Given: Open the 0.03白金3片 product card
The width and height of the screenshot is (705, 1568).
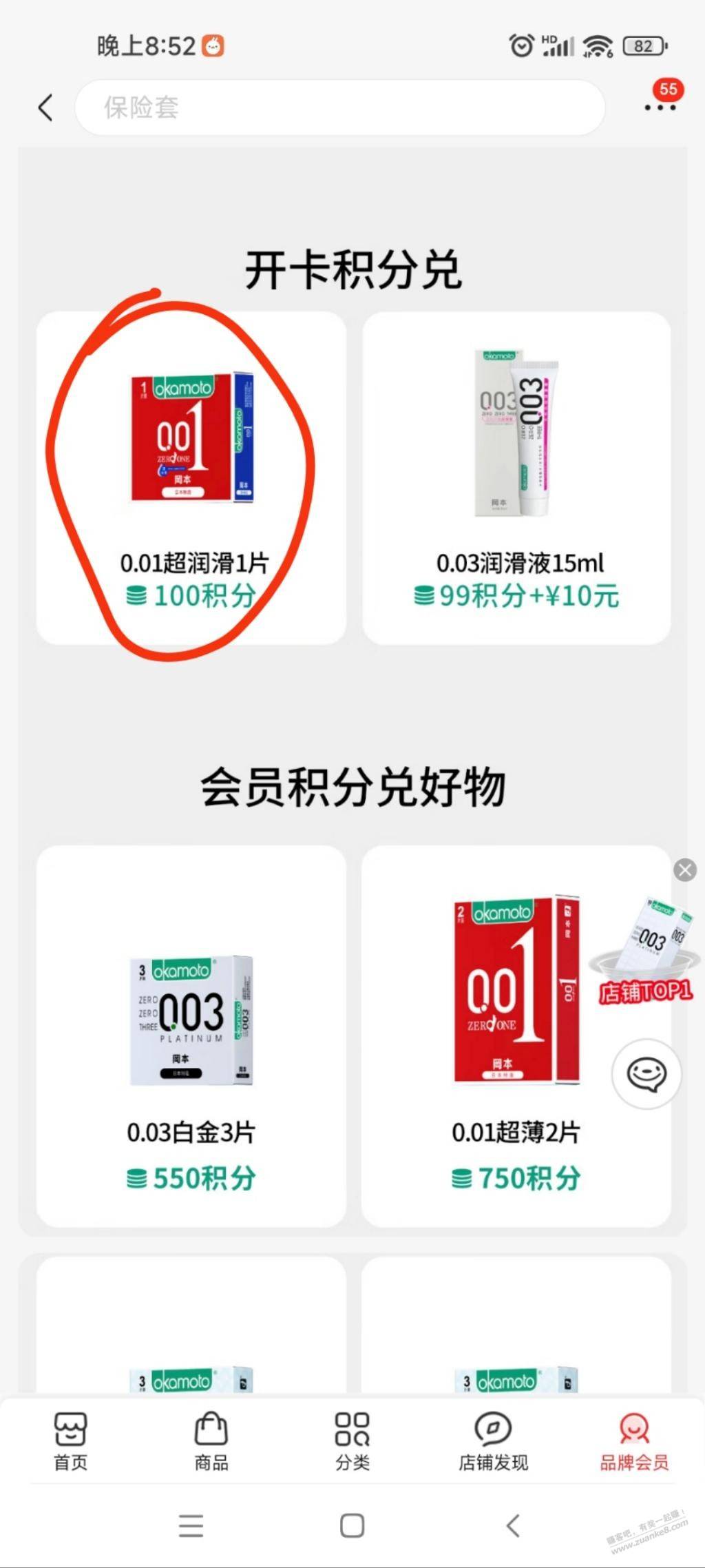Looking at the screenshot, I should tap(191, 1037).
